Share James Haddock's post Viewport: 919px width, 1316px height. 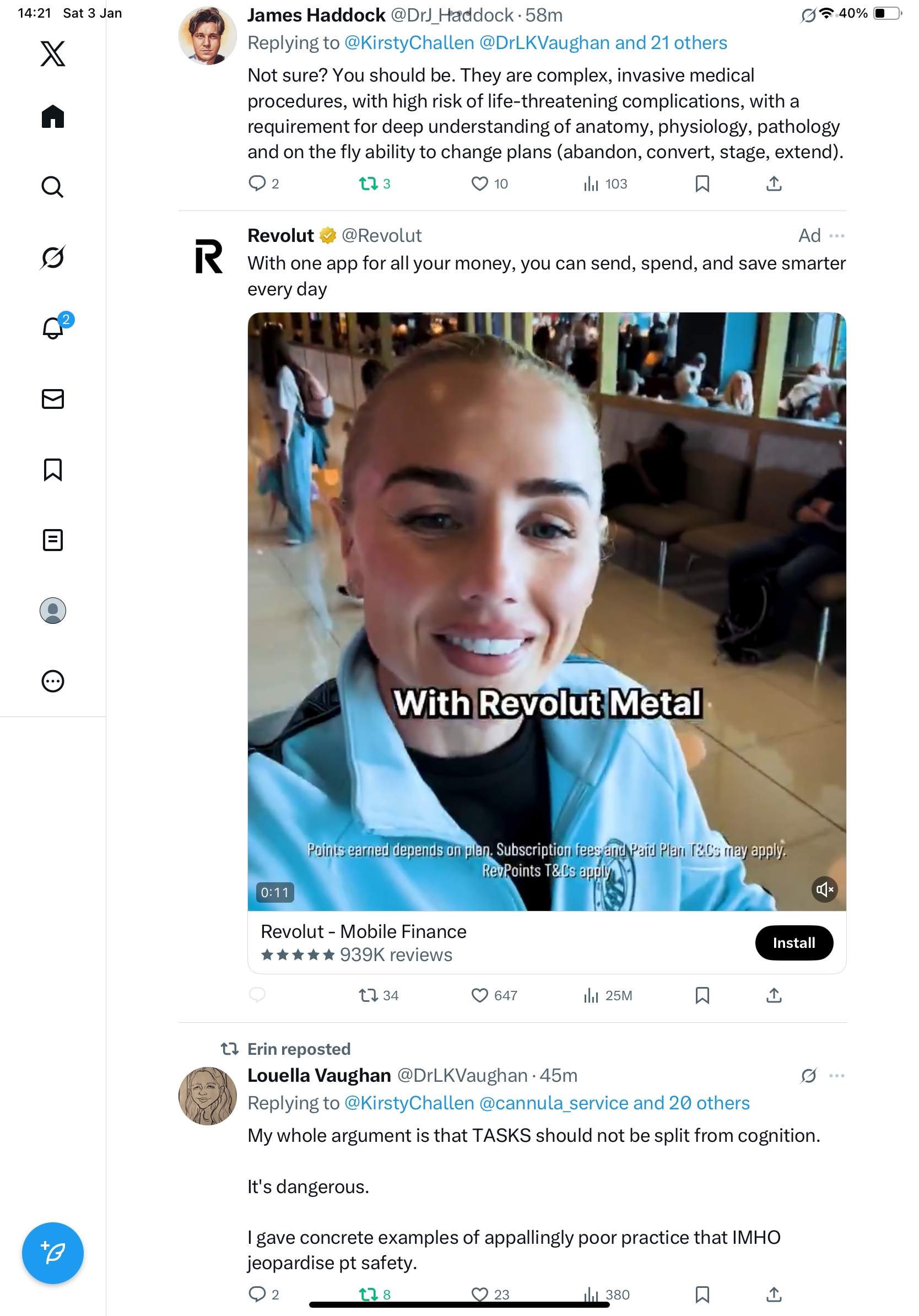[x=774, y=184]
